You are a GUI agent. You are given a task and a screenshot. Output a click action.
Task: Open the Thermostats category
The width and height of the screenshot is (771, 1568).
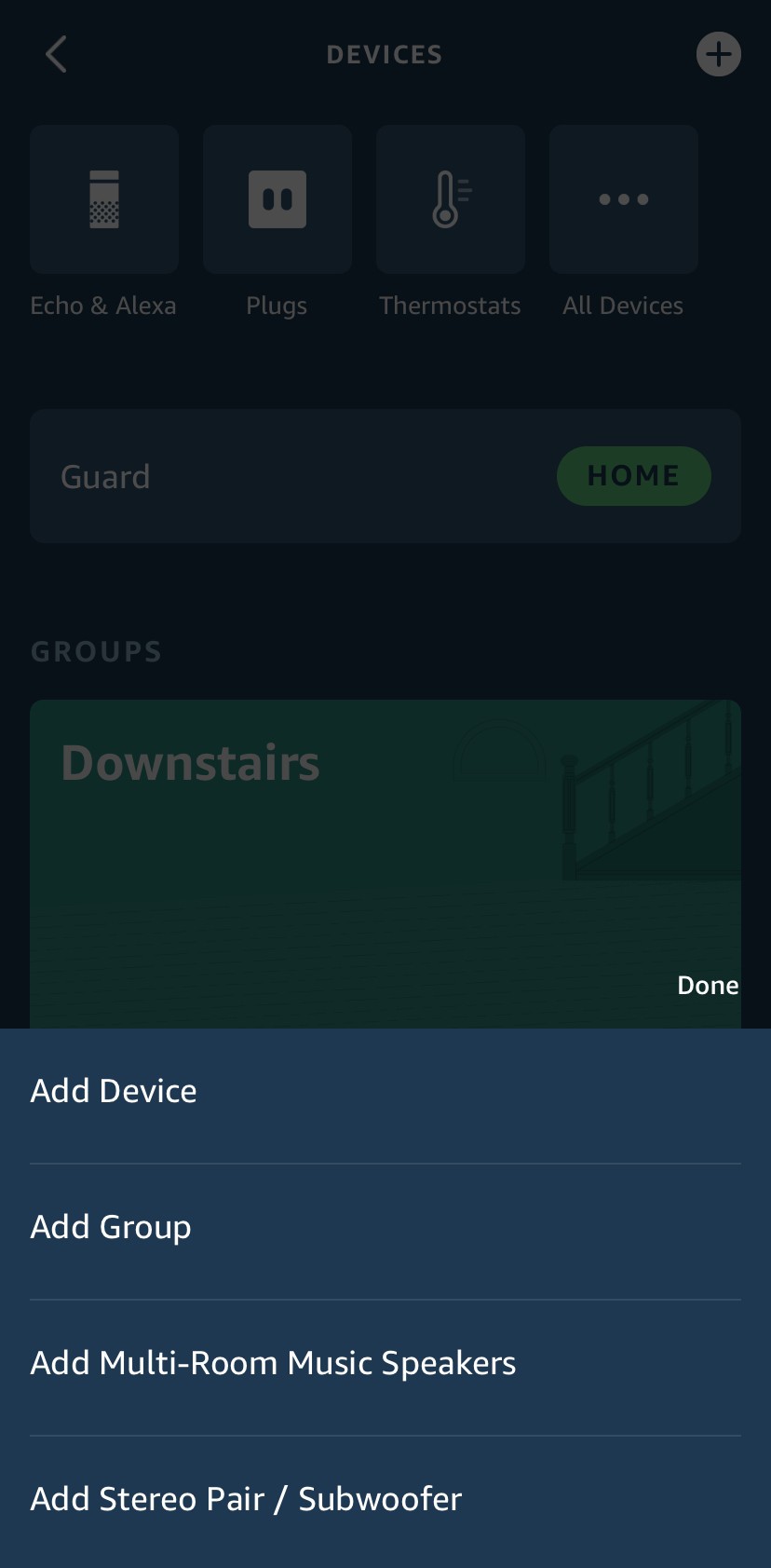click(450, 199)
